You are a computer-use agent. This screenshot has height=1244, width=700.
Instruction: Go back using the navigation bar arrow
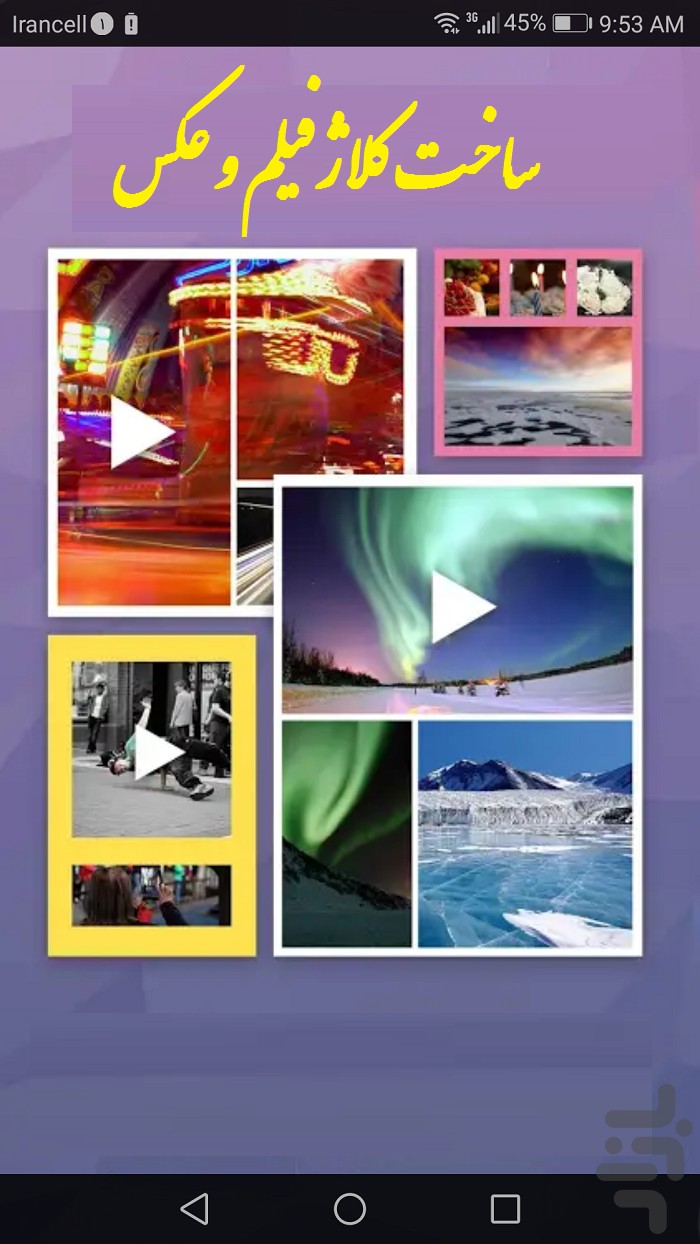coord(195,1208)
